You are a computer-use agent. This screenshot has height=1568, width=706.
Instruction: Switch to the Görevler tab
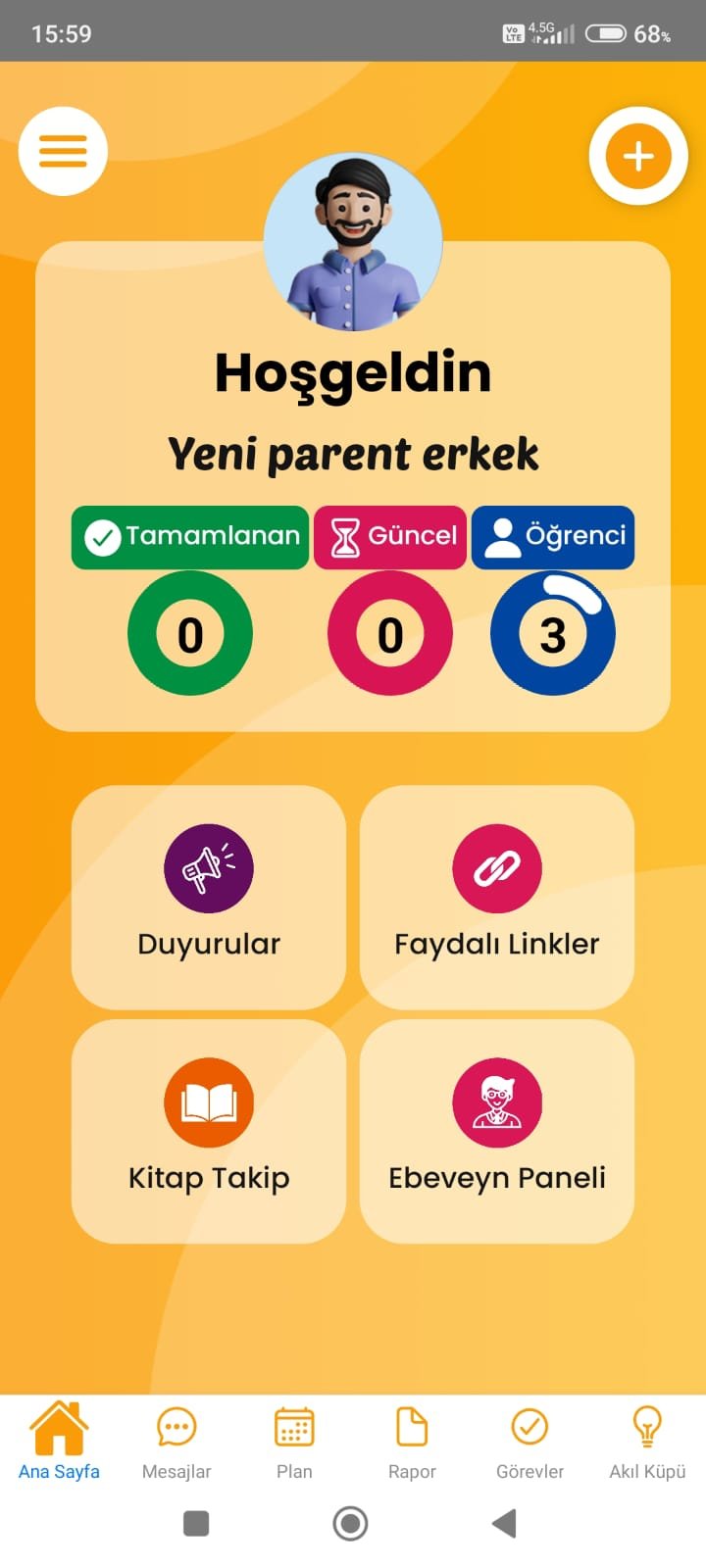[529, 1444]
